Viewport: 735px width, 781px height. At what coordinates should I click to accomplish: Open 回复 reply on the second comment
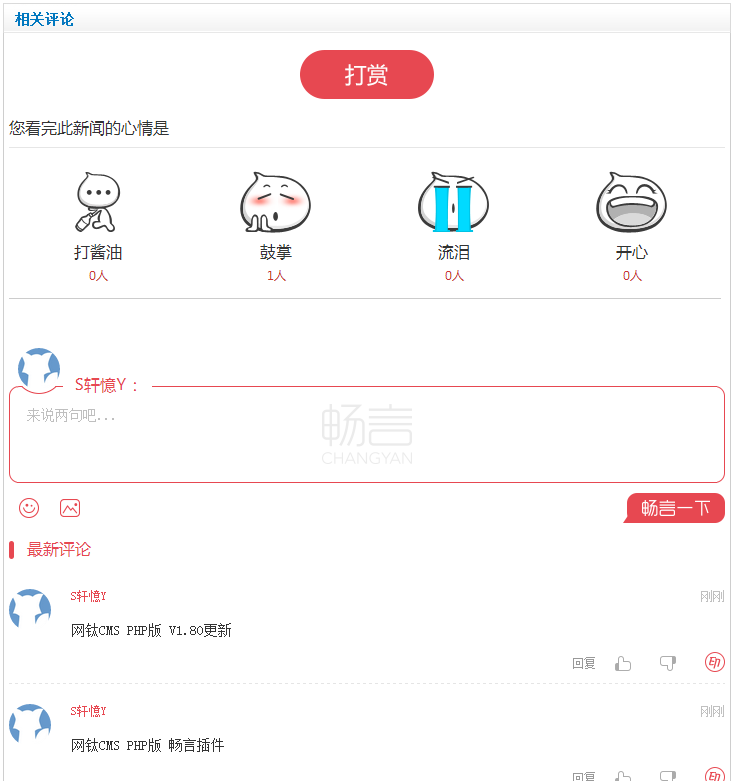click(583, 776)
